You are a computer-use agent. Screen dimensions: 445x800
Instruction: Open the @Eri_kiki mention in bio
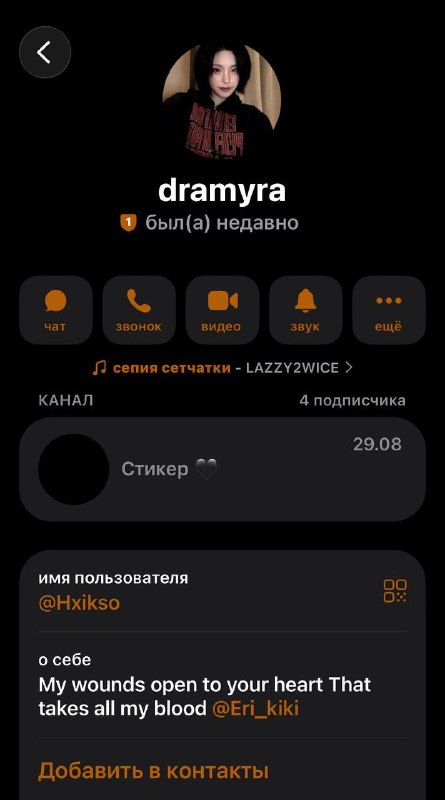[255, 709]
